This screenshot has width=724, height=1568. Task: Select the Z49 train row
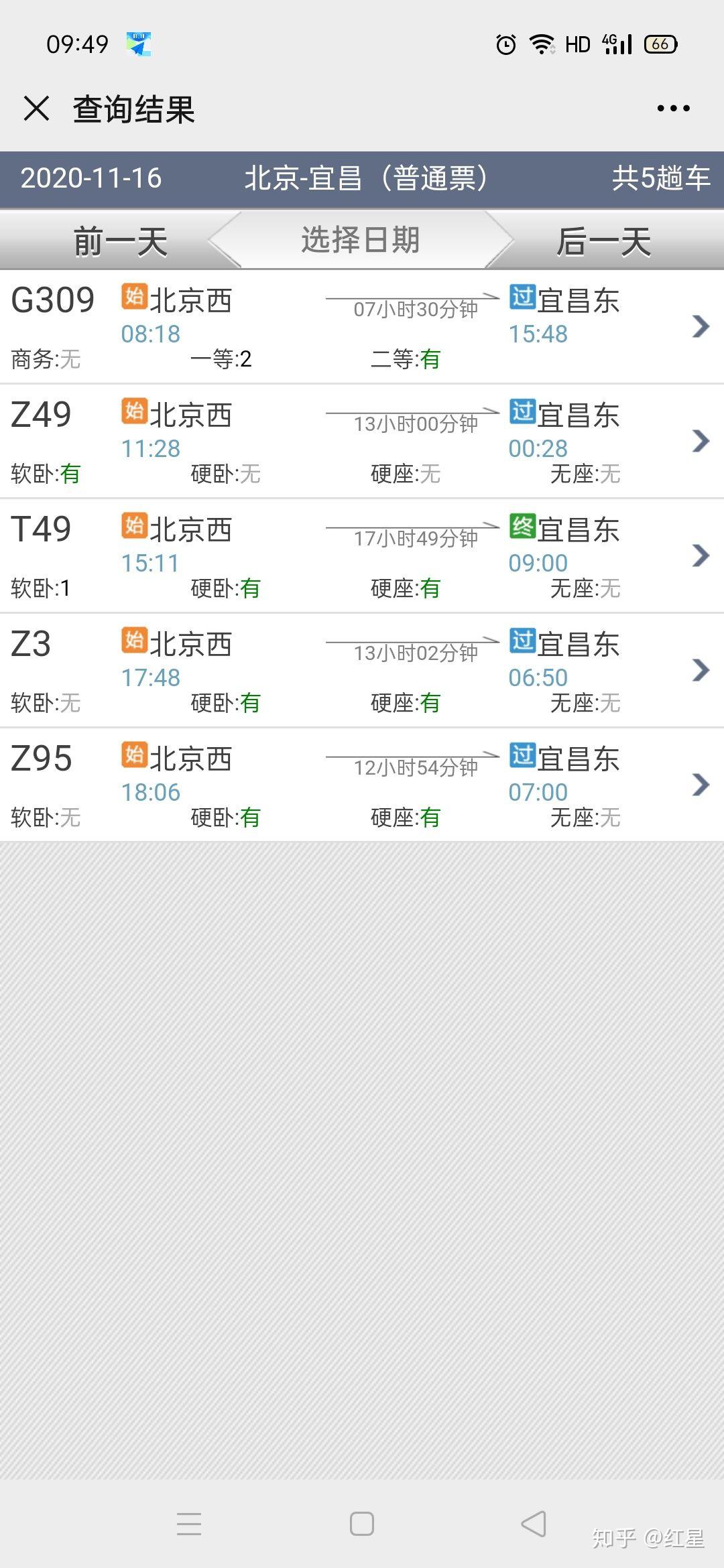(x=362, y=441)
